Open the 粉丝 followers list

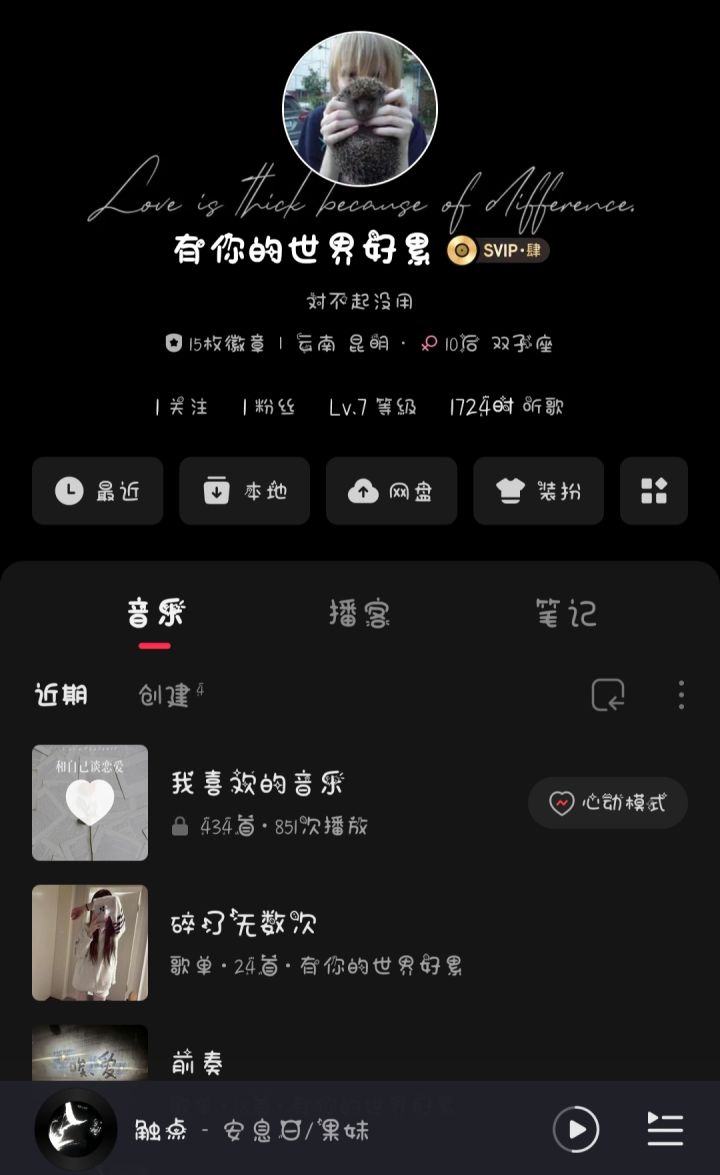(268, 406)
